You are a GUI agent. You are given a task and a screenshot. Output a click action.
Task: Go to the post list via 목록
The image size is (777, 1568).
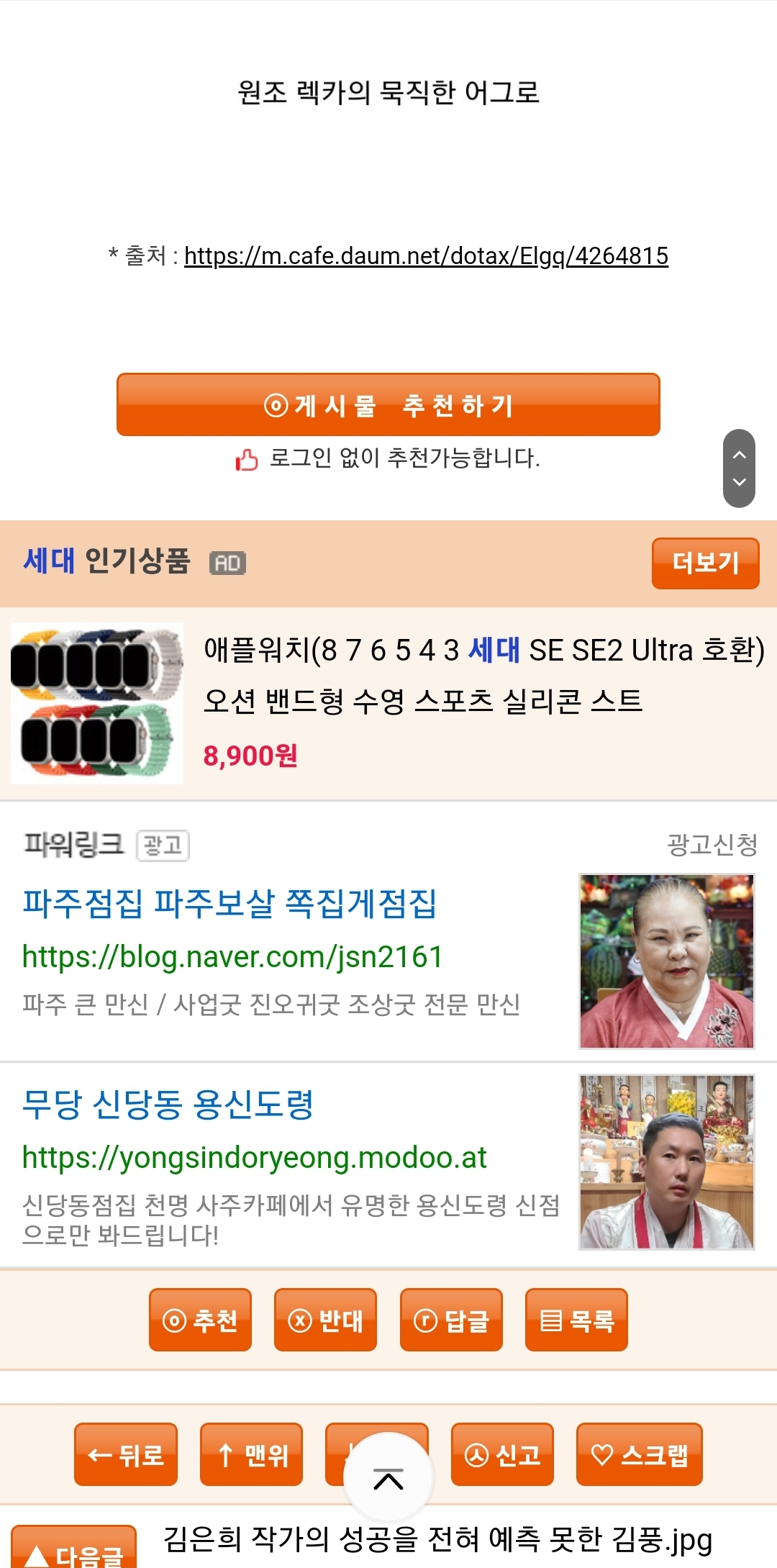pos(576,1320)
